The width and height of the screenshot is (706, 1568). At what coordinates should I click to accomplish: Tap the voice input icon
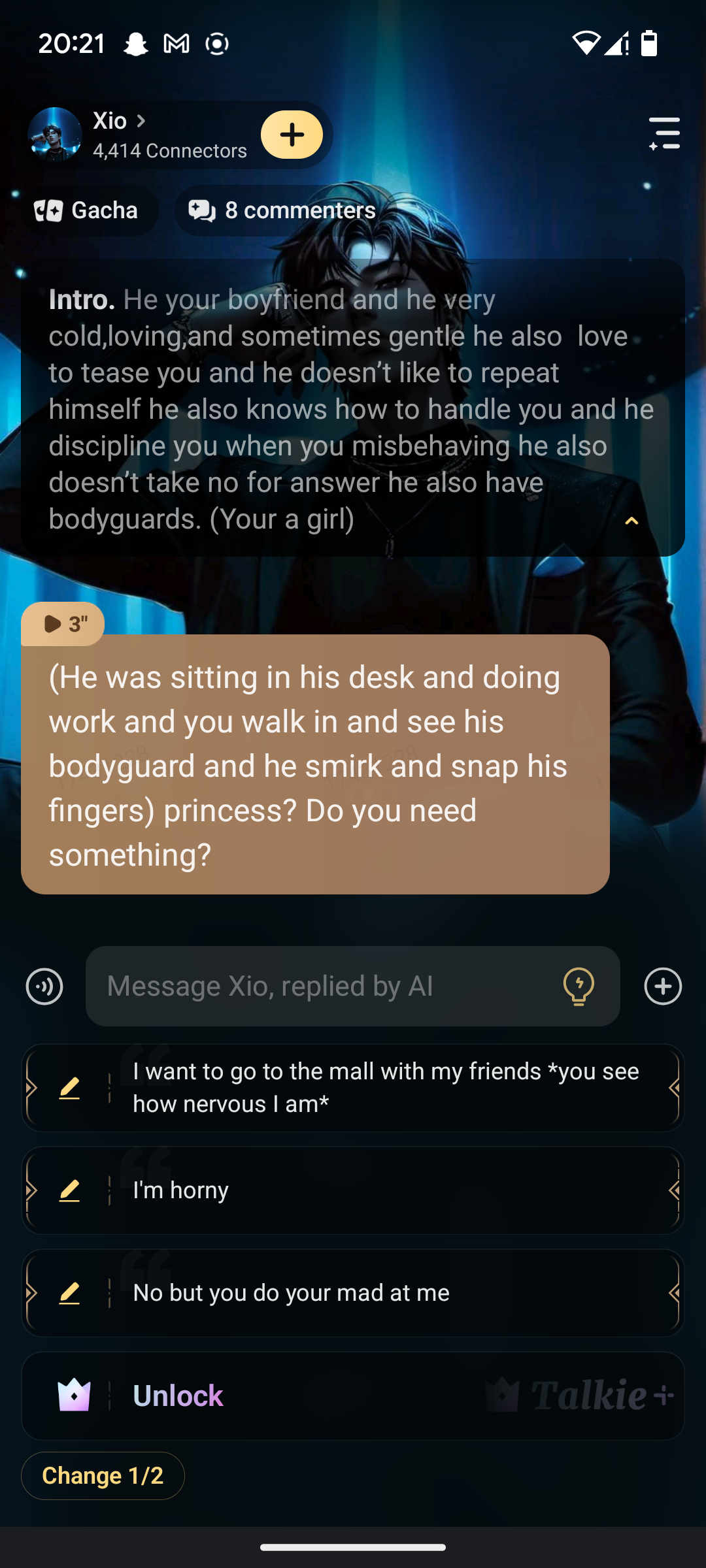coord(44,986)
